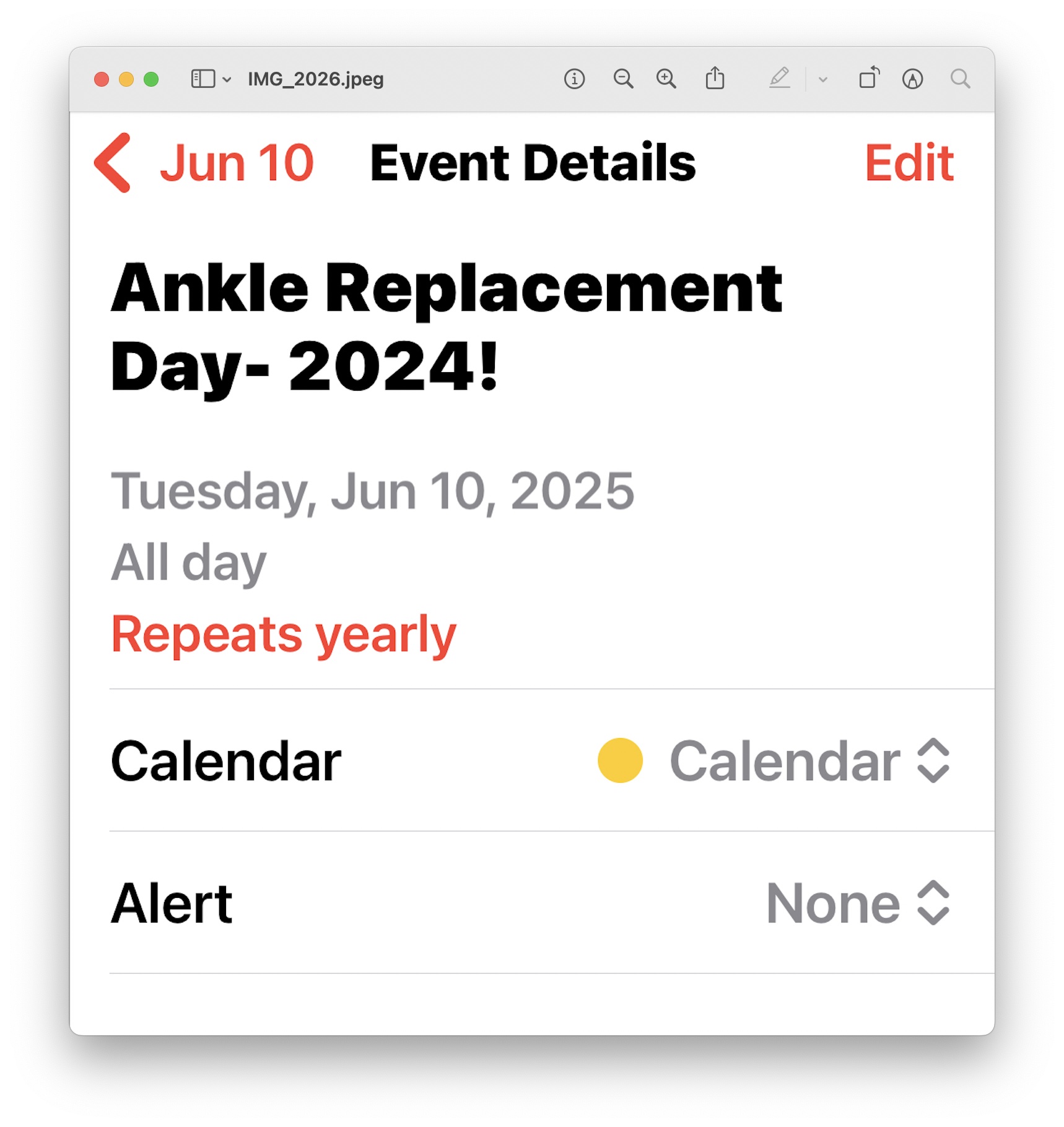Viewport: 1064px width, 1127px height.
Task: Zoom in on the image
Action: (x=666, y=79)
